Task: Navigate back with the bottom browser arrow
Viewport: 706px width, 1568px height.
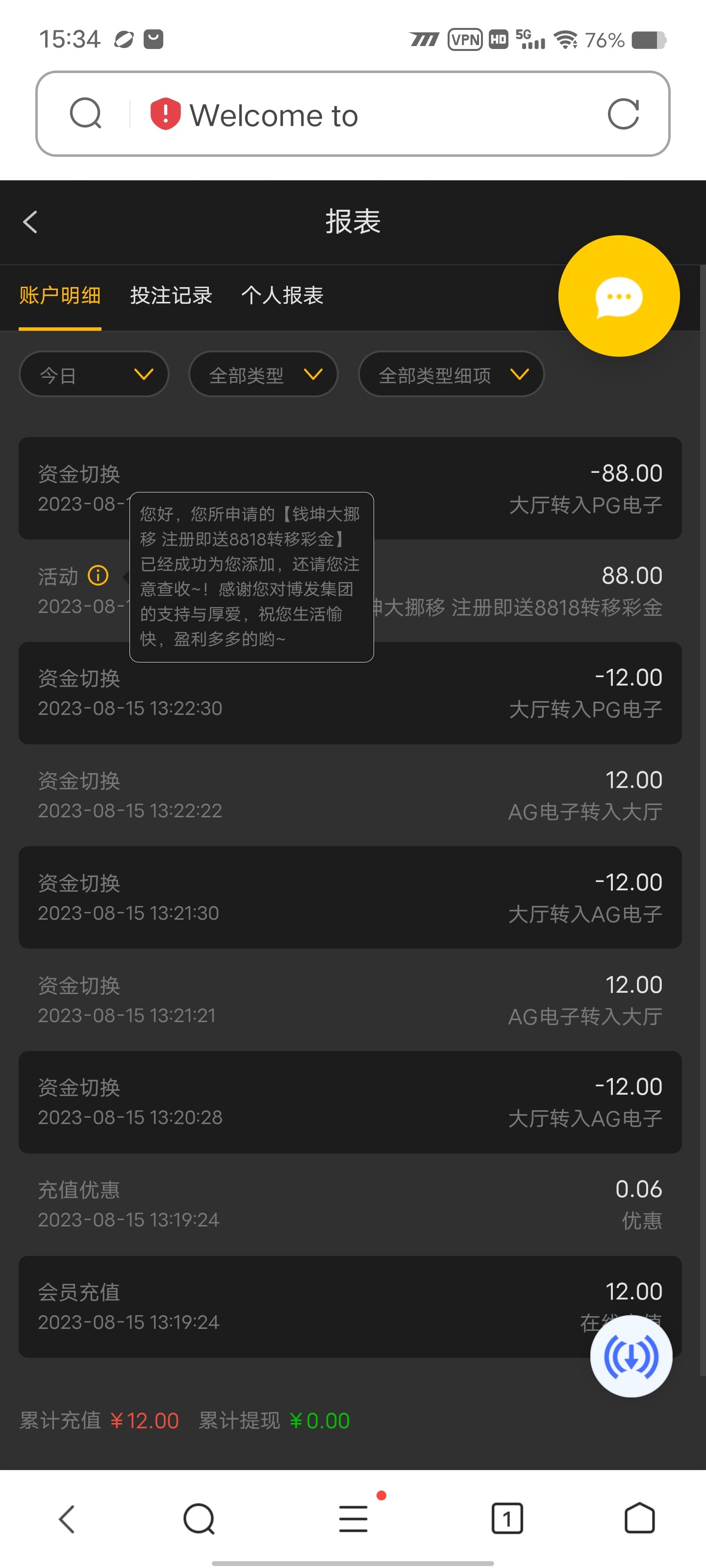Action: [x=67, y=1519]
